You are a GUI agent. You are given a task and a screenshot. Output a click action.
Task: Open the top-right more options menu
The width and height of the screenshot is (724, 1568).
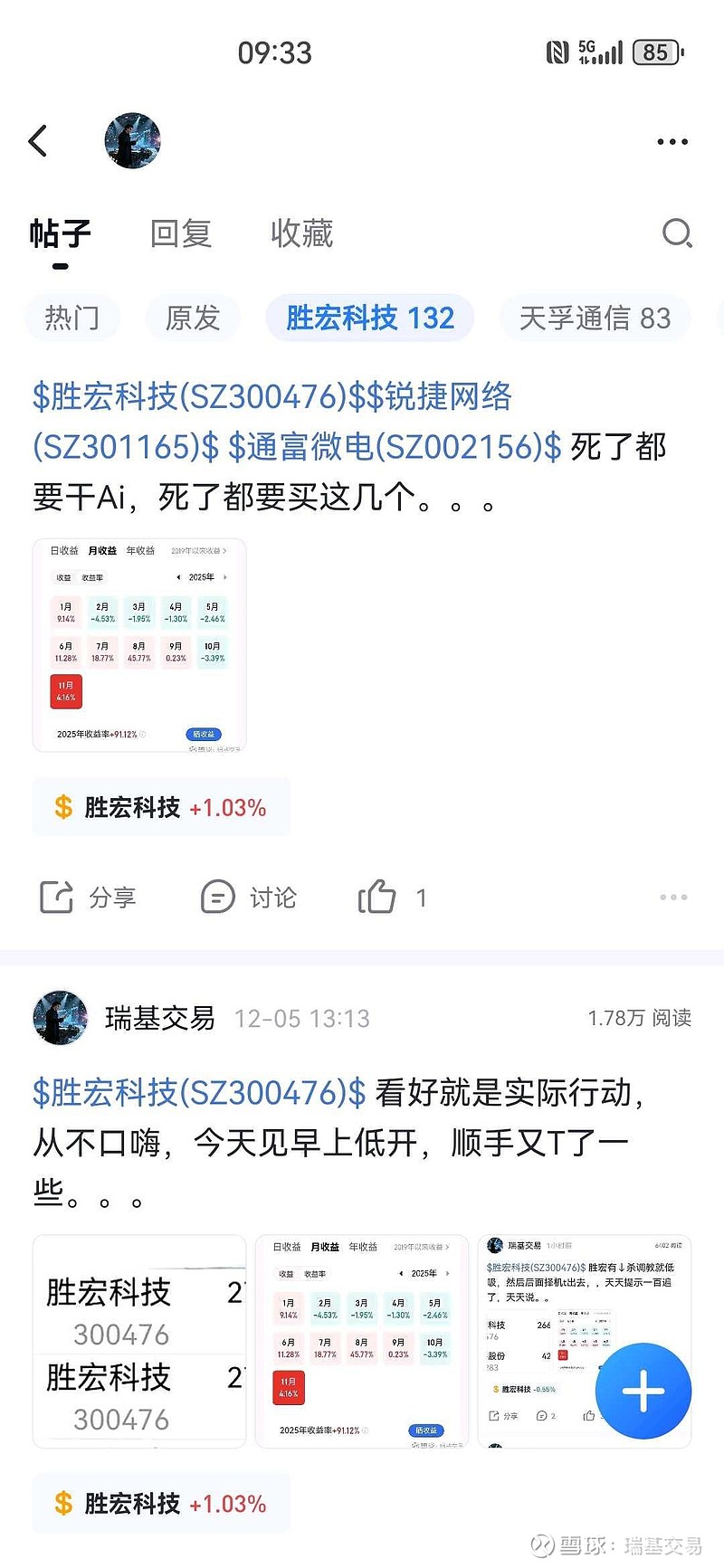(672, 141)
